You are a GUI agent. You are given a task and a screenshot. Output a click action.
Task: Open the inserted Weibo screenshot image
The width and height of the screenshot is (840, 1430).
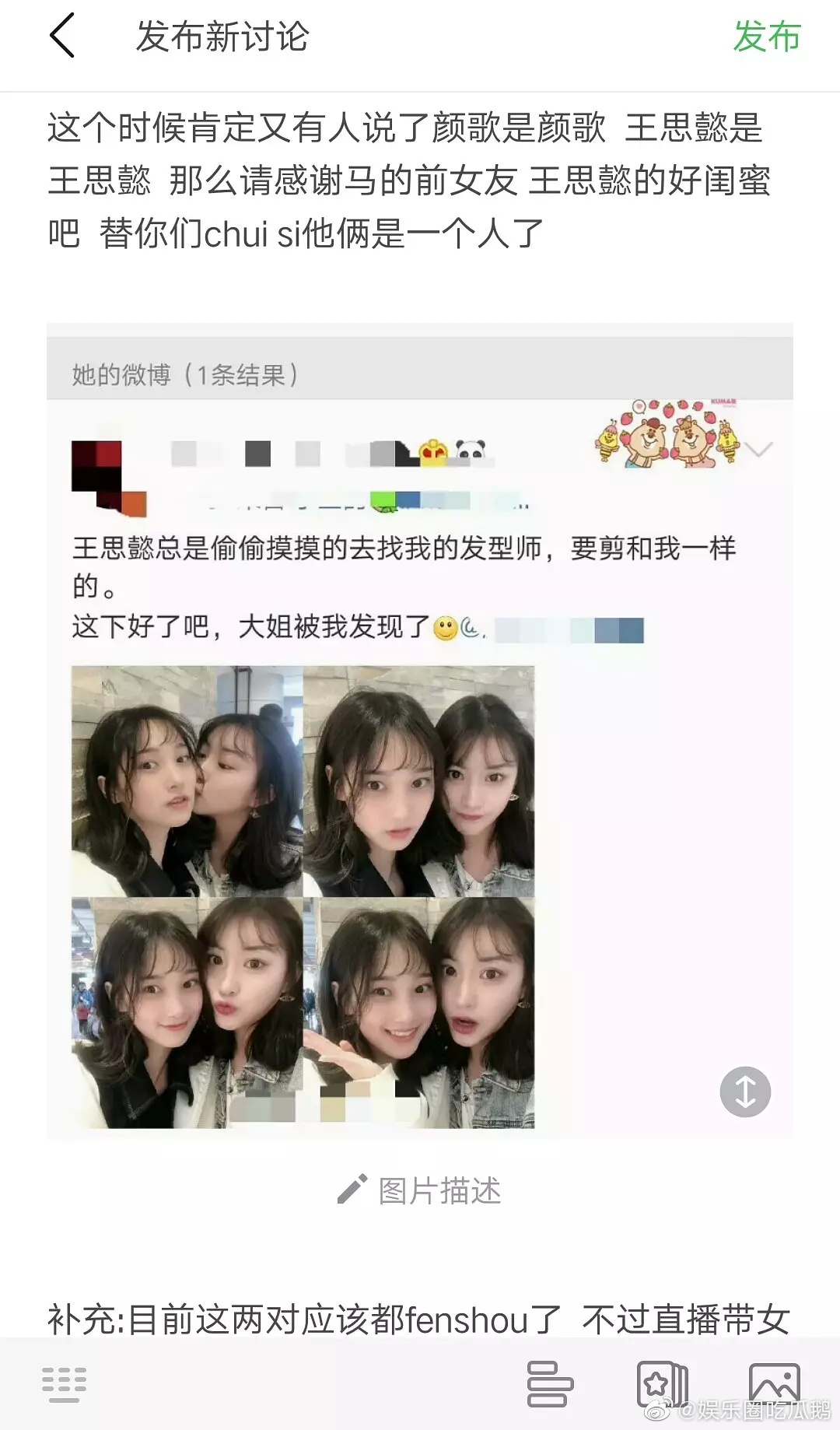(420, 731)
